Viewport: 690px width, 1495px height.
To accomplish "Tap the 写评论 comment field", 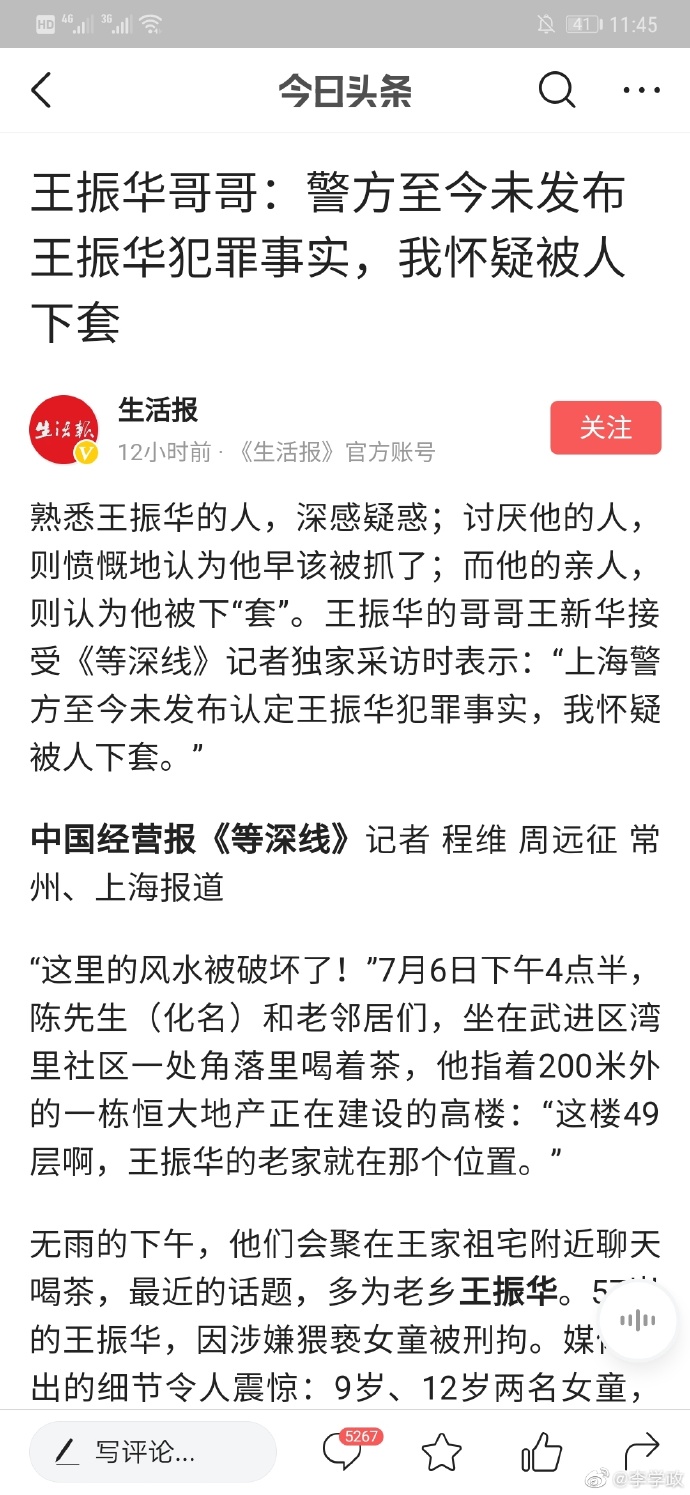I will (x=152, y=1451).
